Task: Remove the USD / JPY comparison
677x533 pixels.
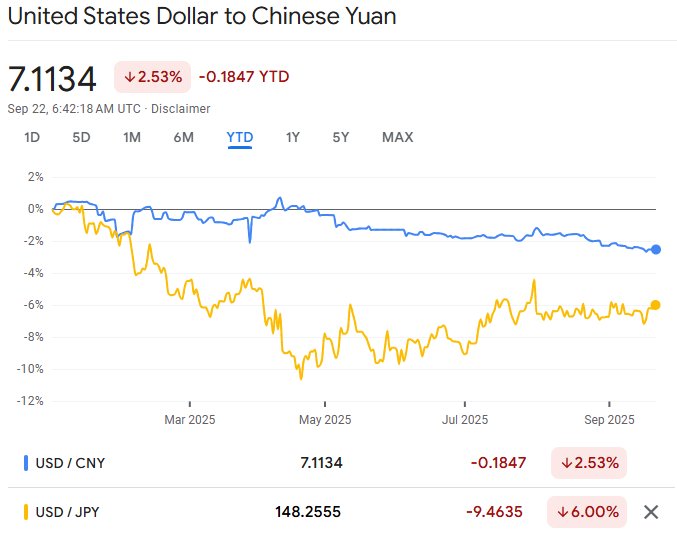Action: click(x=651, y=512)
